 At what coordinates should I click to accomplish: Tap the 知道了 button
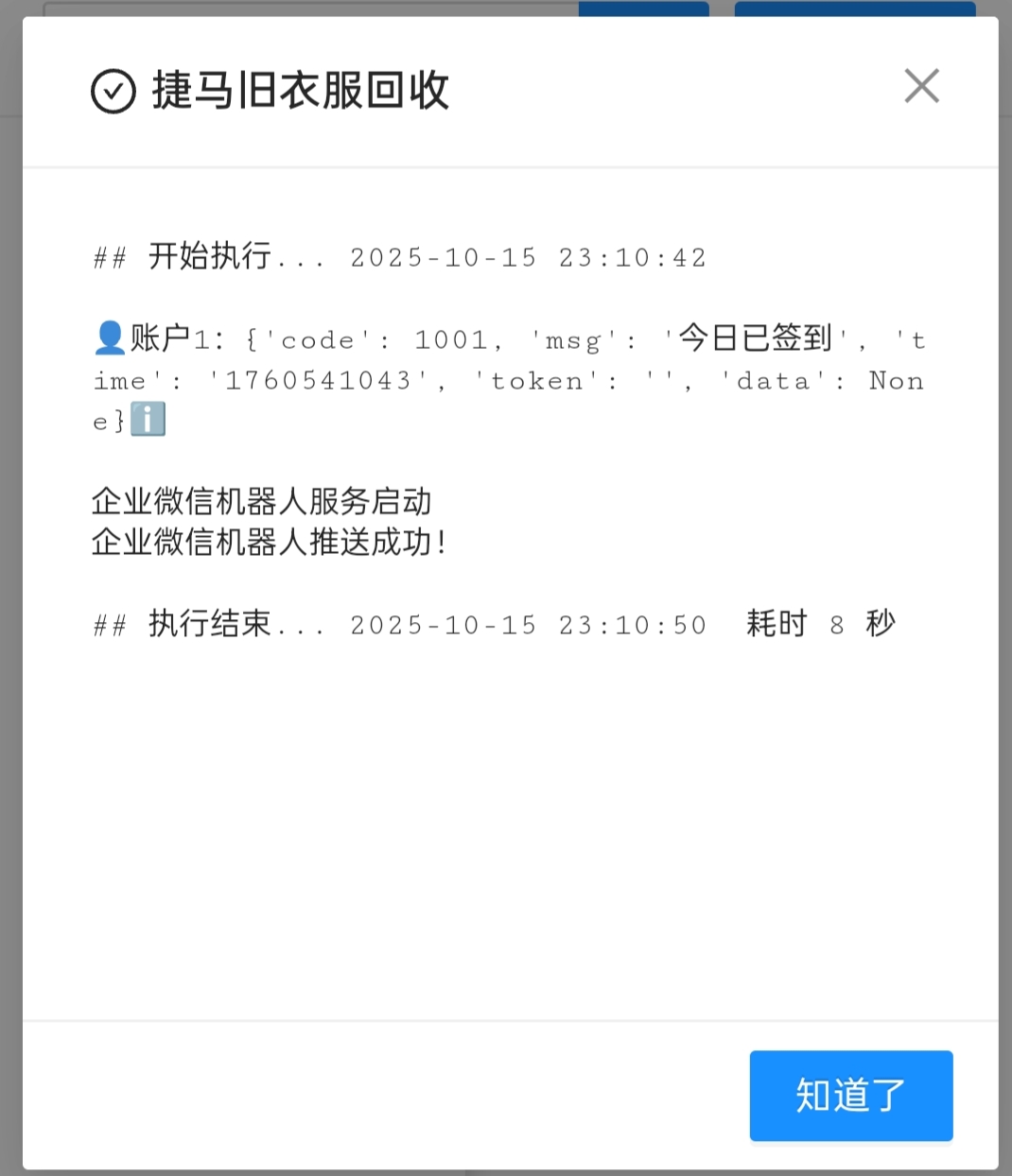(850, 1095)
